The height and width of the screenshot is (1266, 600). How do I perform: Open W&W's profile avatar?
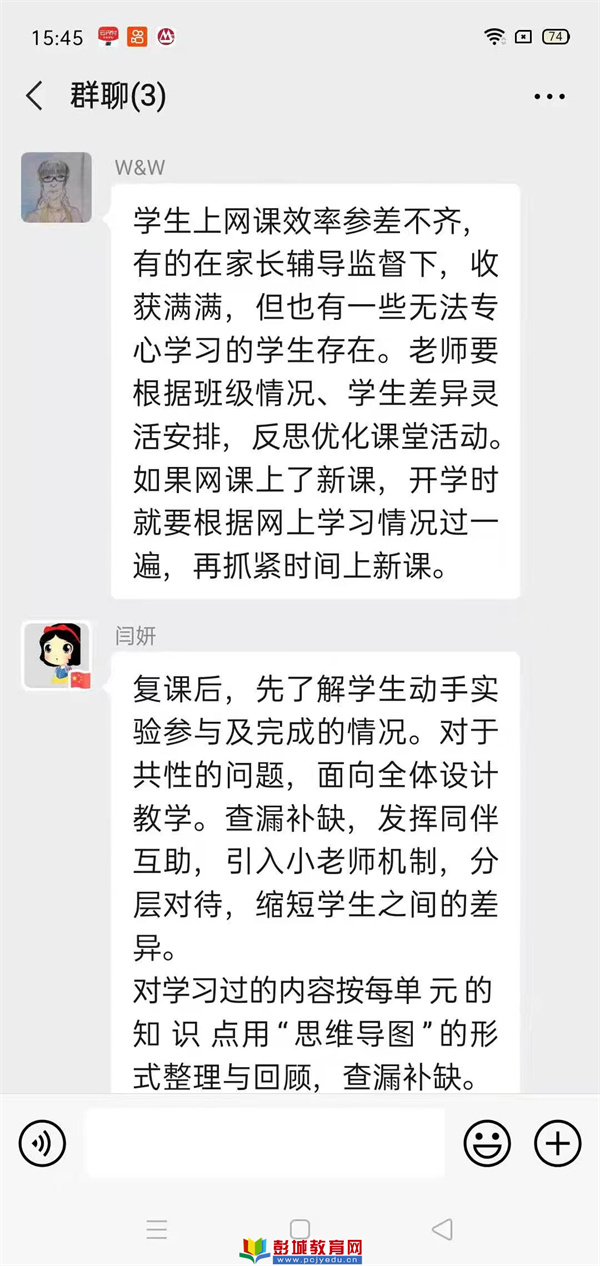pos(56,187)
